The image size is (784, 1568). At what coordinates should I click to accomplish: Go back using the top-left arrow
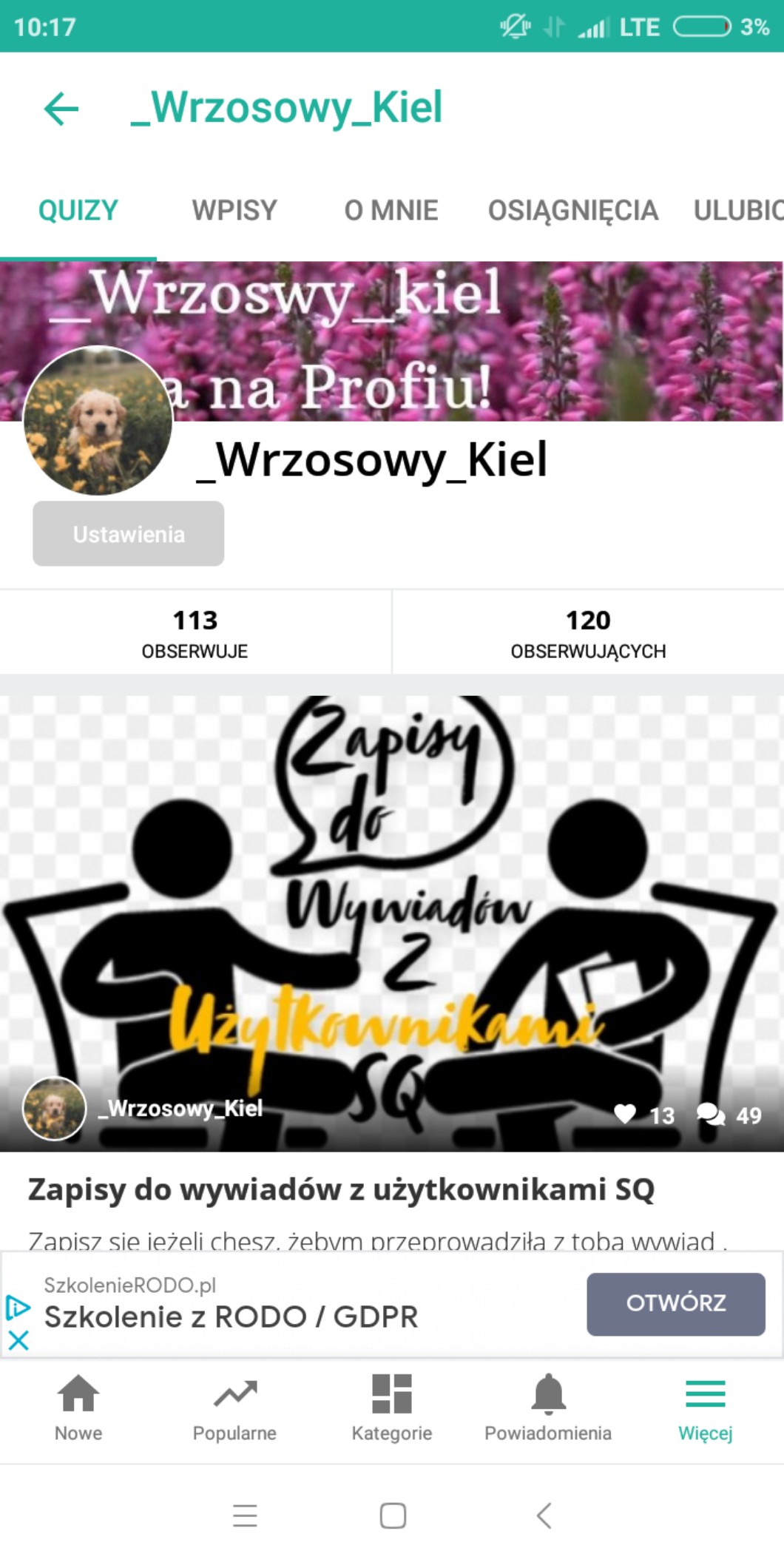tap(61, 109)
